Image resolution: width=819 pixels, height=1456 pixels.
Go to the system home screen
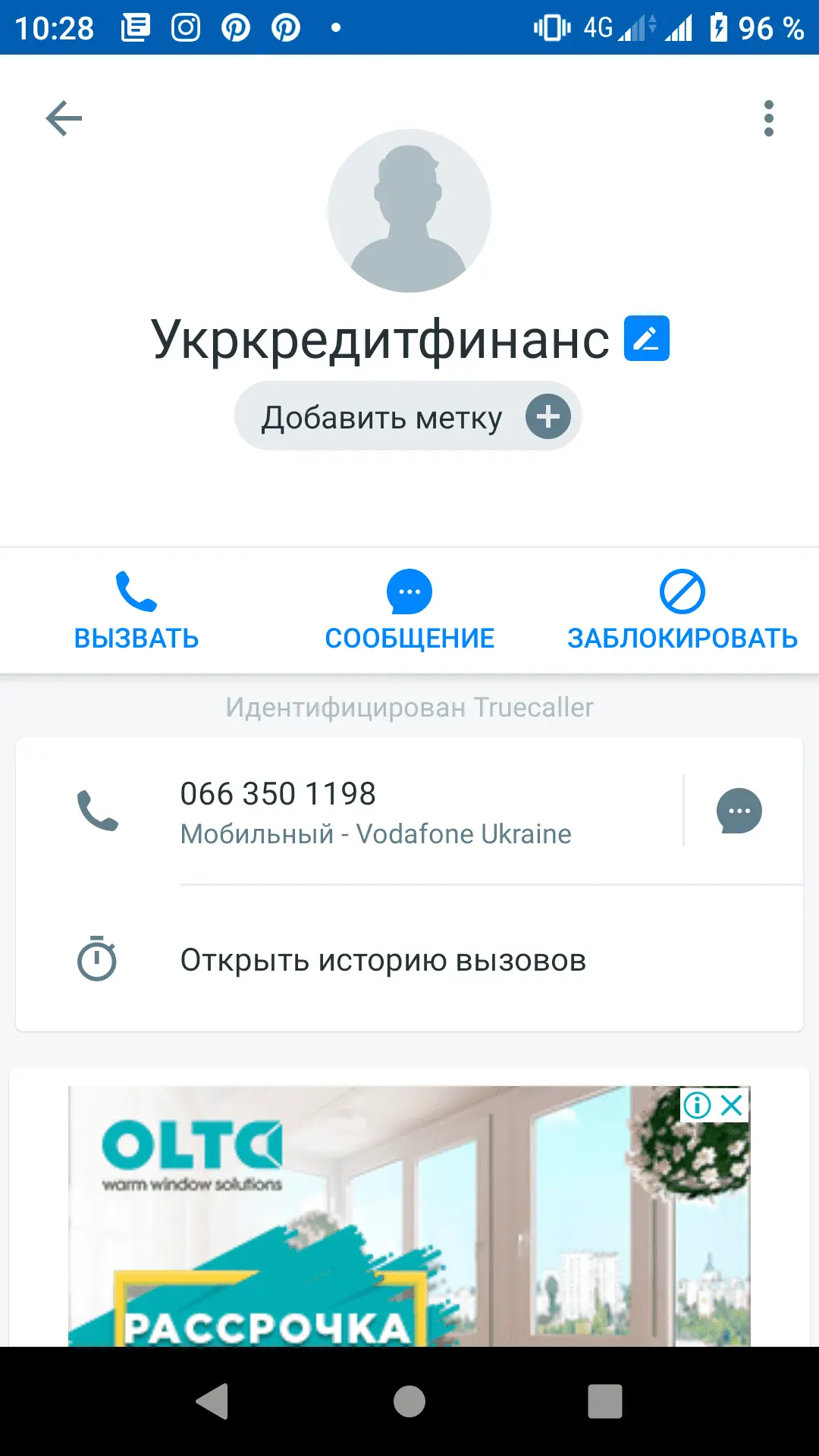[409, 1401]
